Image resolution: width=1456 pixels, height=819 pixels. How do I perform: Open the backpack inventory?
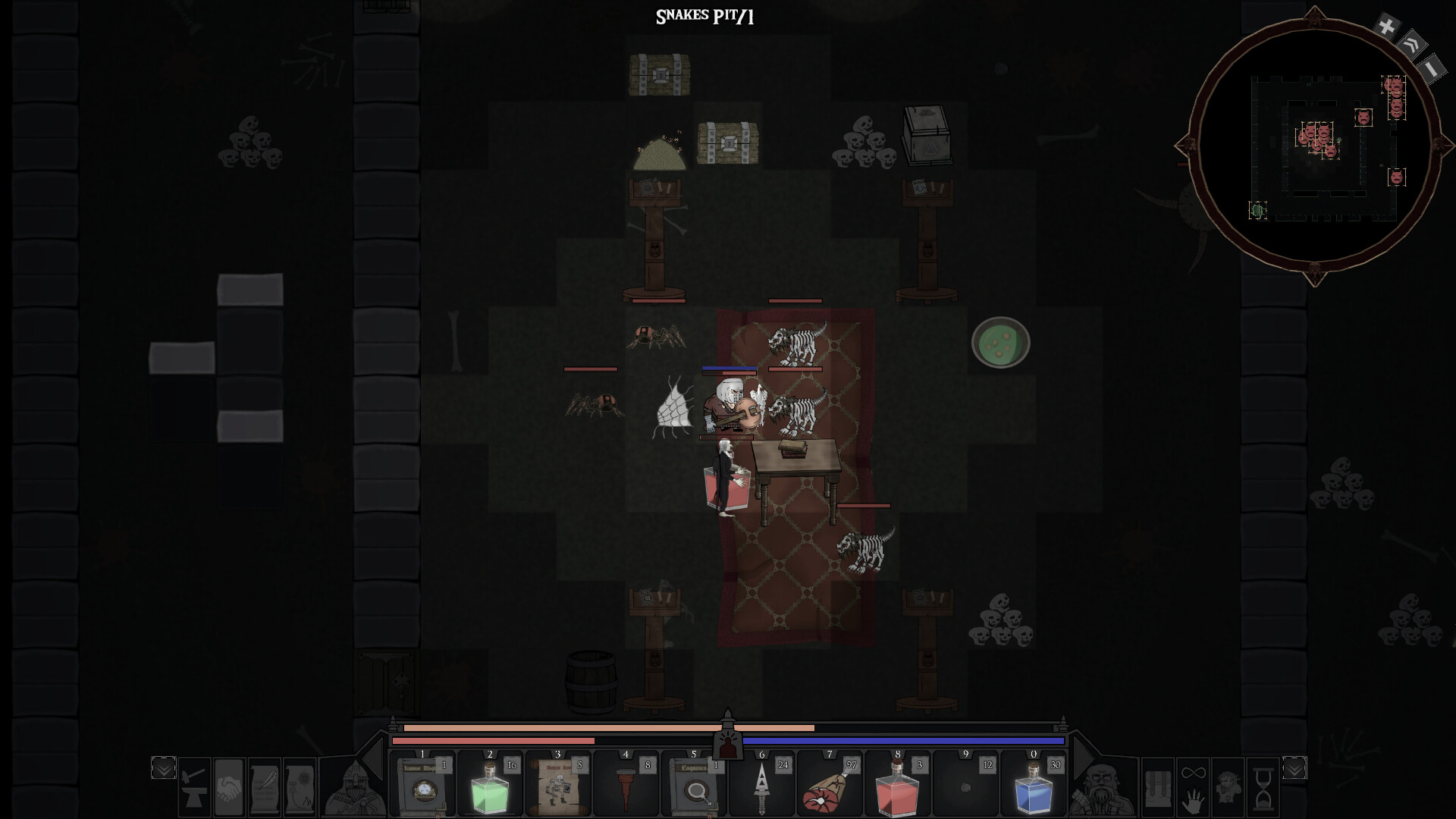(1157, 787)
